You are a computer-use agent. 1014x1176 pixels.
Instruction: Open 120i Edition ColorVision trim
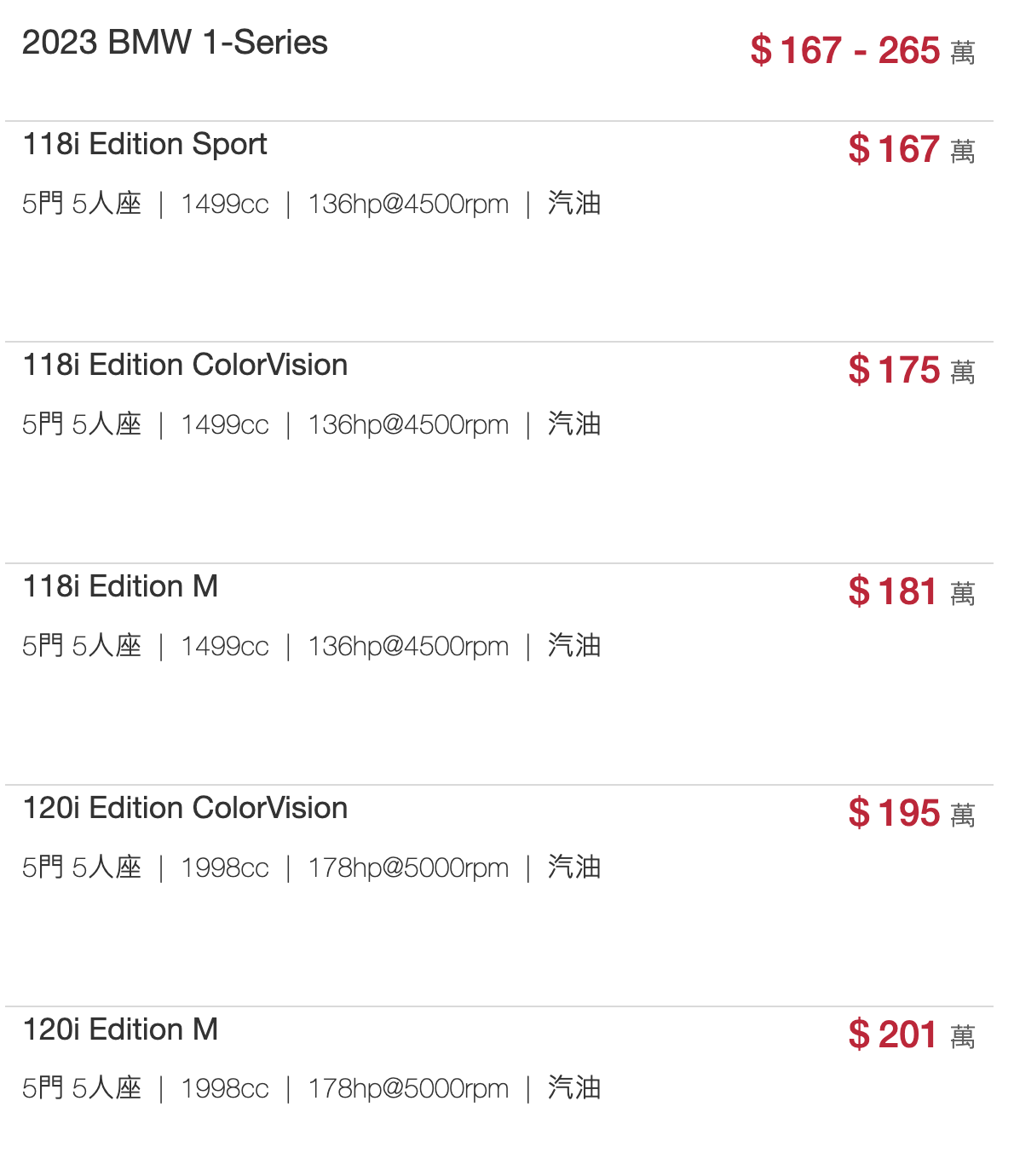(185, 809)
